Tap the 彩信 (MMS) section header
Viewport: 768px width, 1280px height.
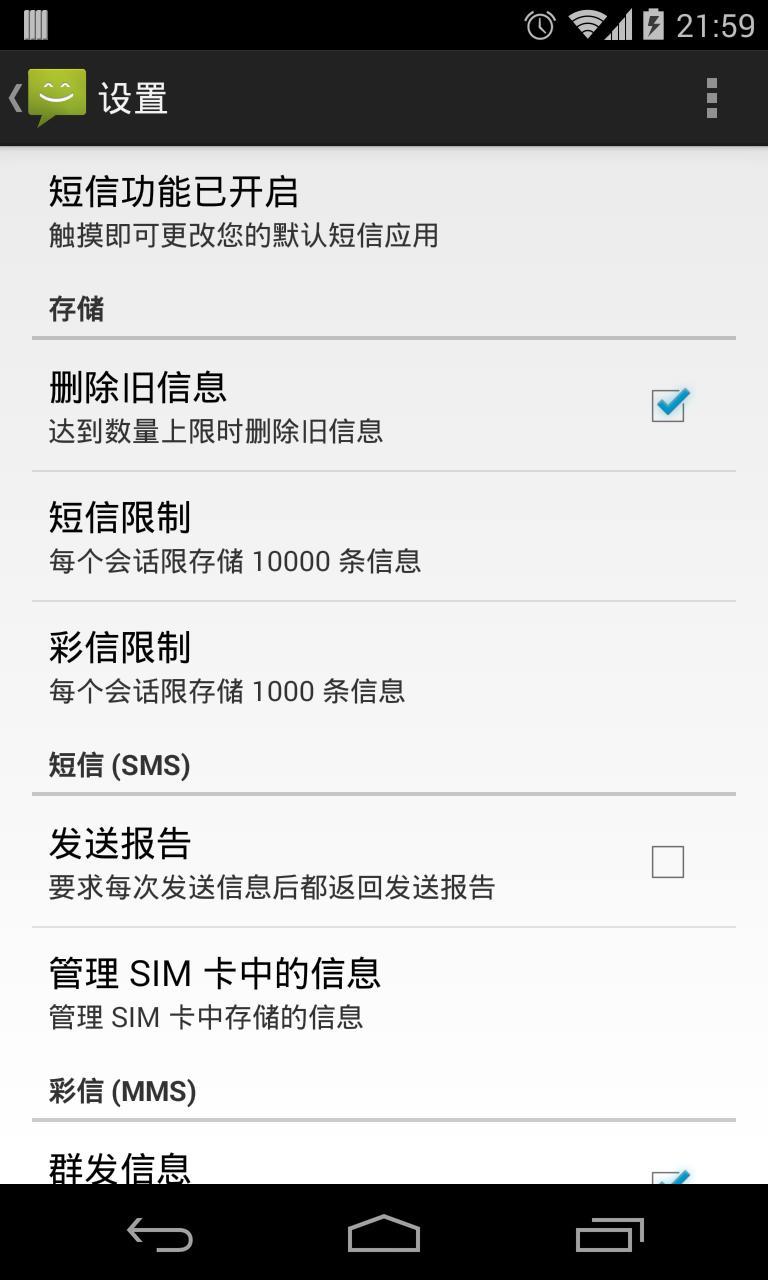[x=121, y=1091]
